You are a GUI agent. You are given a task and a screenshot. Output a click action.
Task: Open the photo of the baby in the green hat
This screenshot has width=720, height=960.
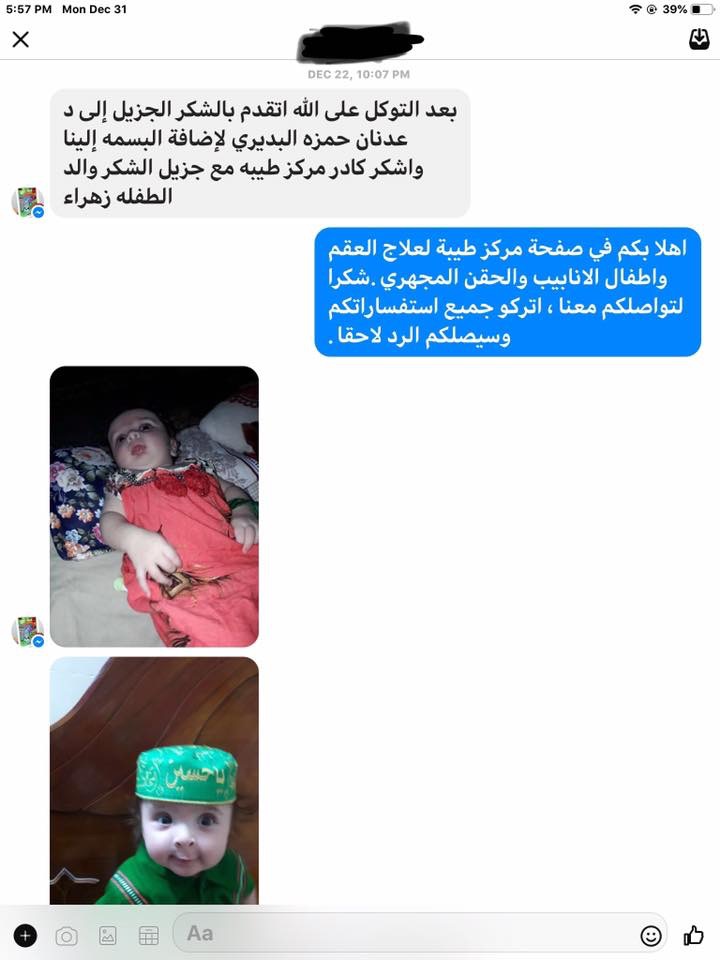[154, 780]
